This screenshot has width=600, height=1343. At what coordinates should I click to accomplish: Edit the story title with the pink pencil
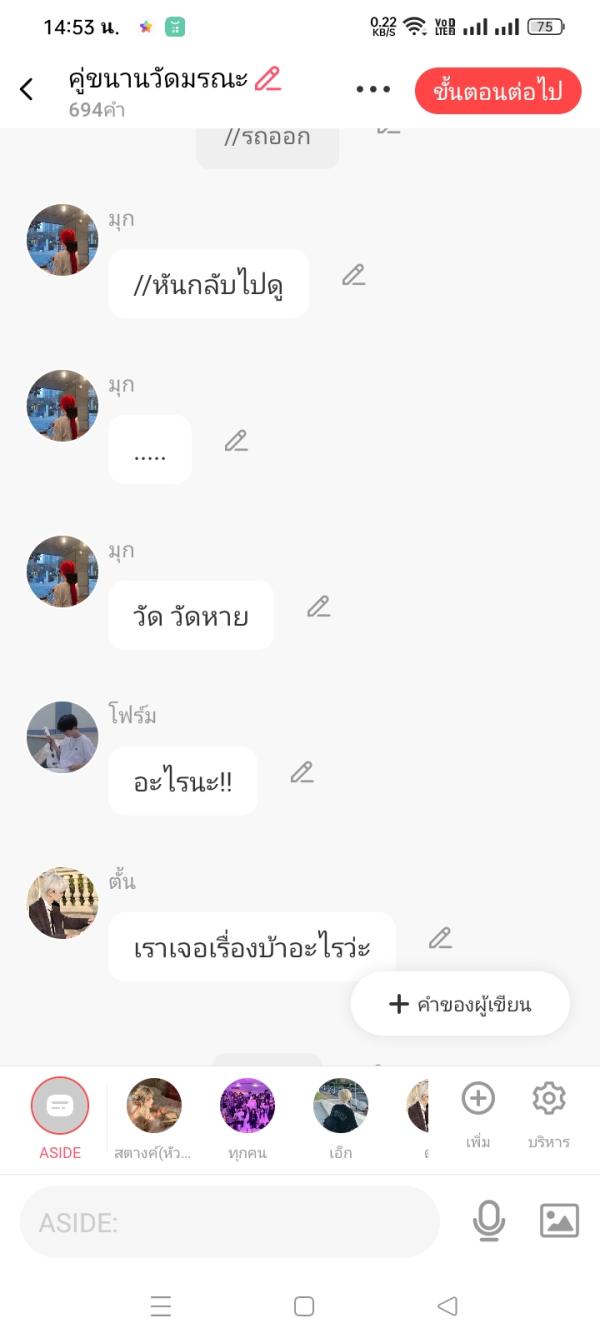[267, 79]
